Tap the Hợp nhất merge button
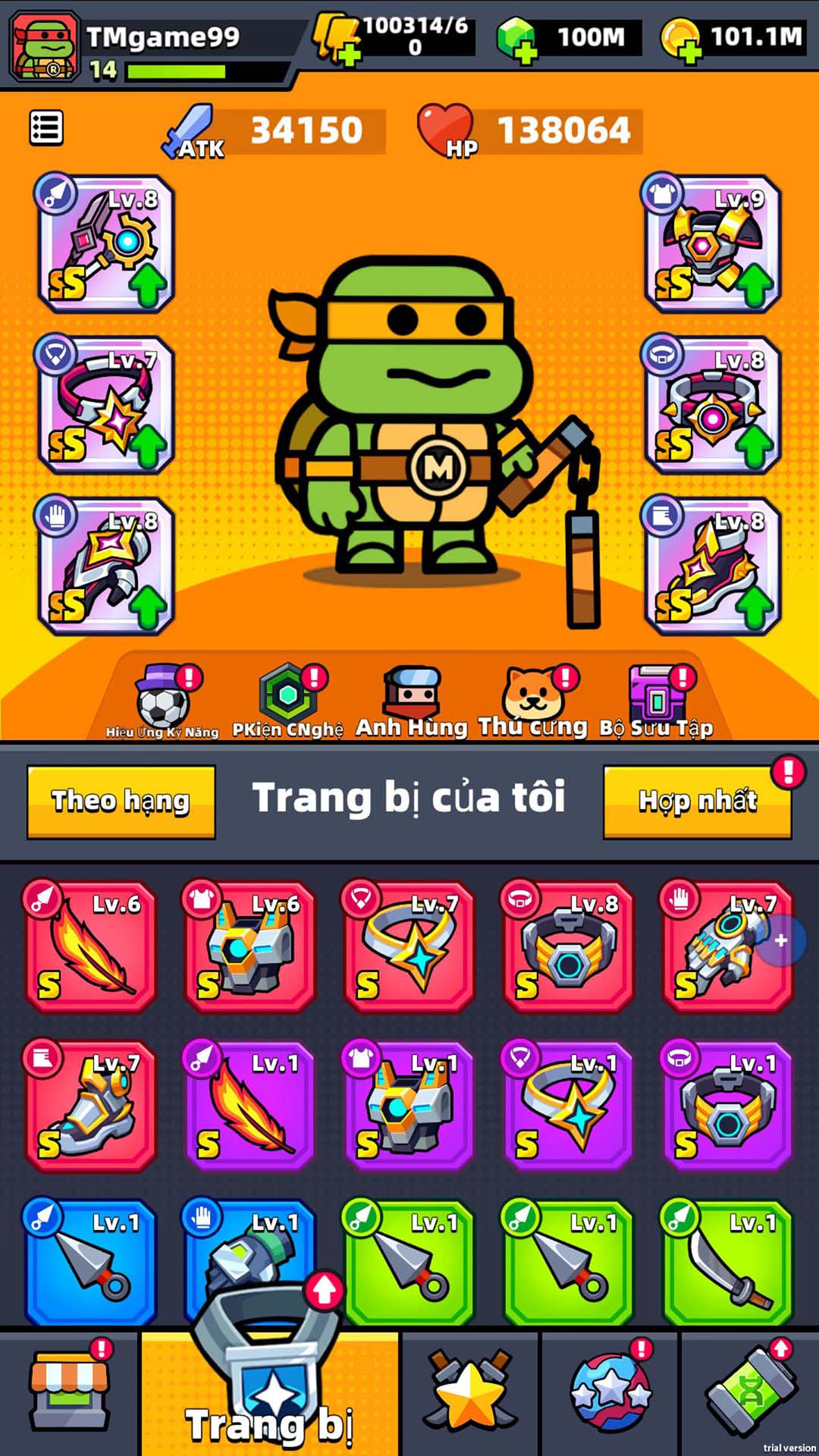Screen dimensions: 819x1456 coord(697,802)
